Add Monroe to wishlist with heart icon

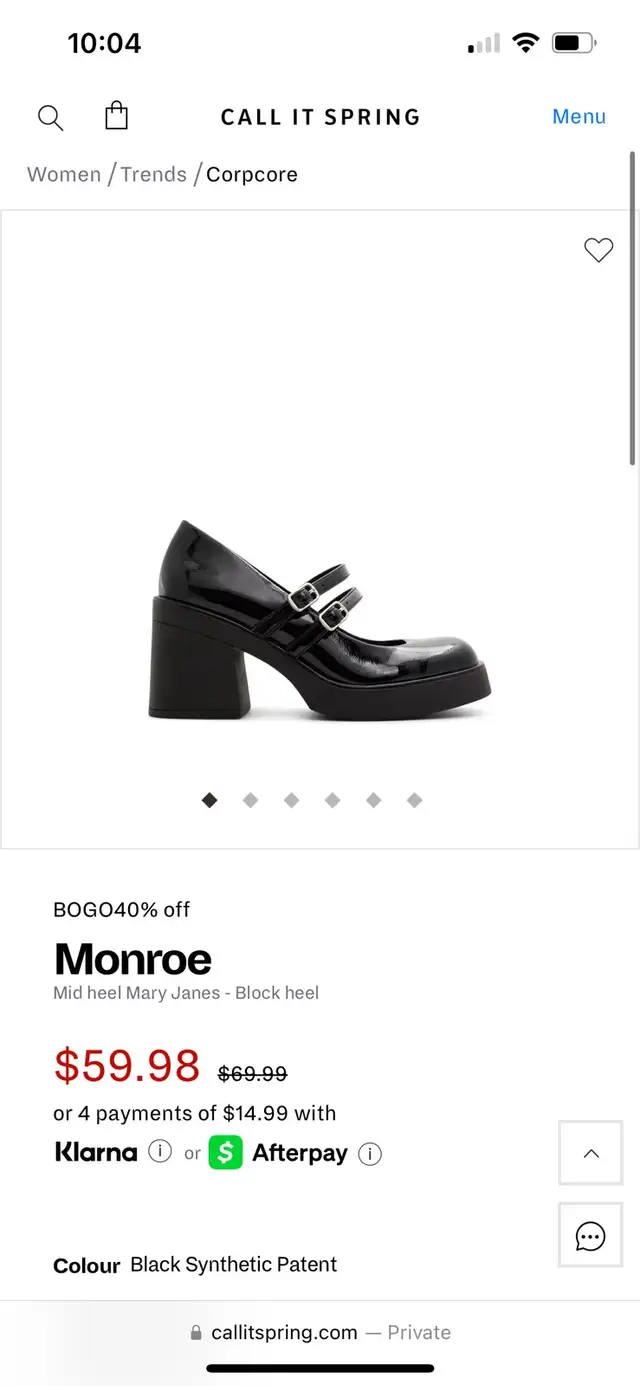(598, 250)
